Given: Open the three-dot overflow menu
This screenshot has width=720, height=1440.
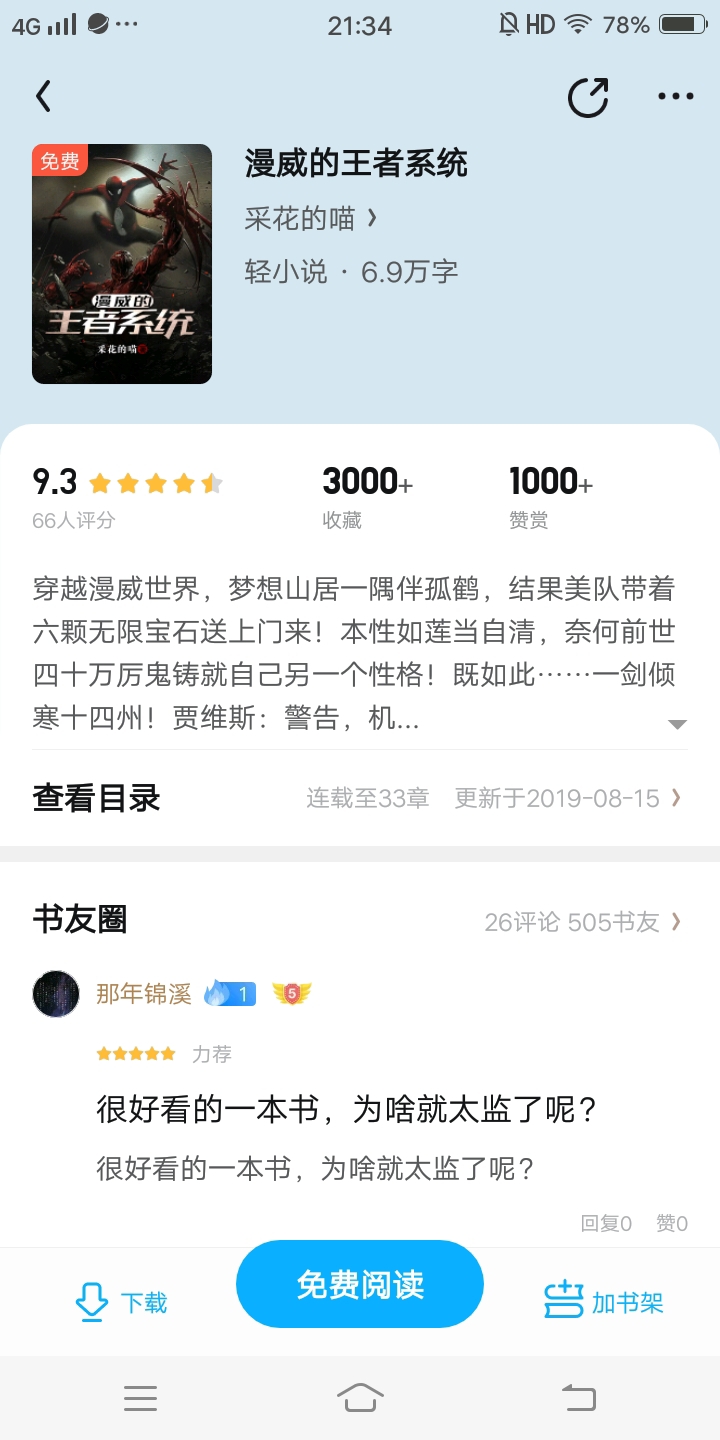Looking at the screenshot, I should click(676, 97).
